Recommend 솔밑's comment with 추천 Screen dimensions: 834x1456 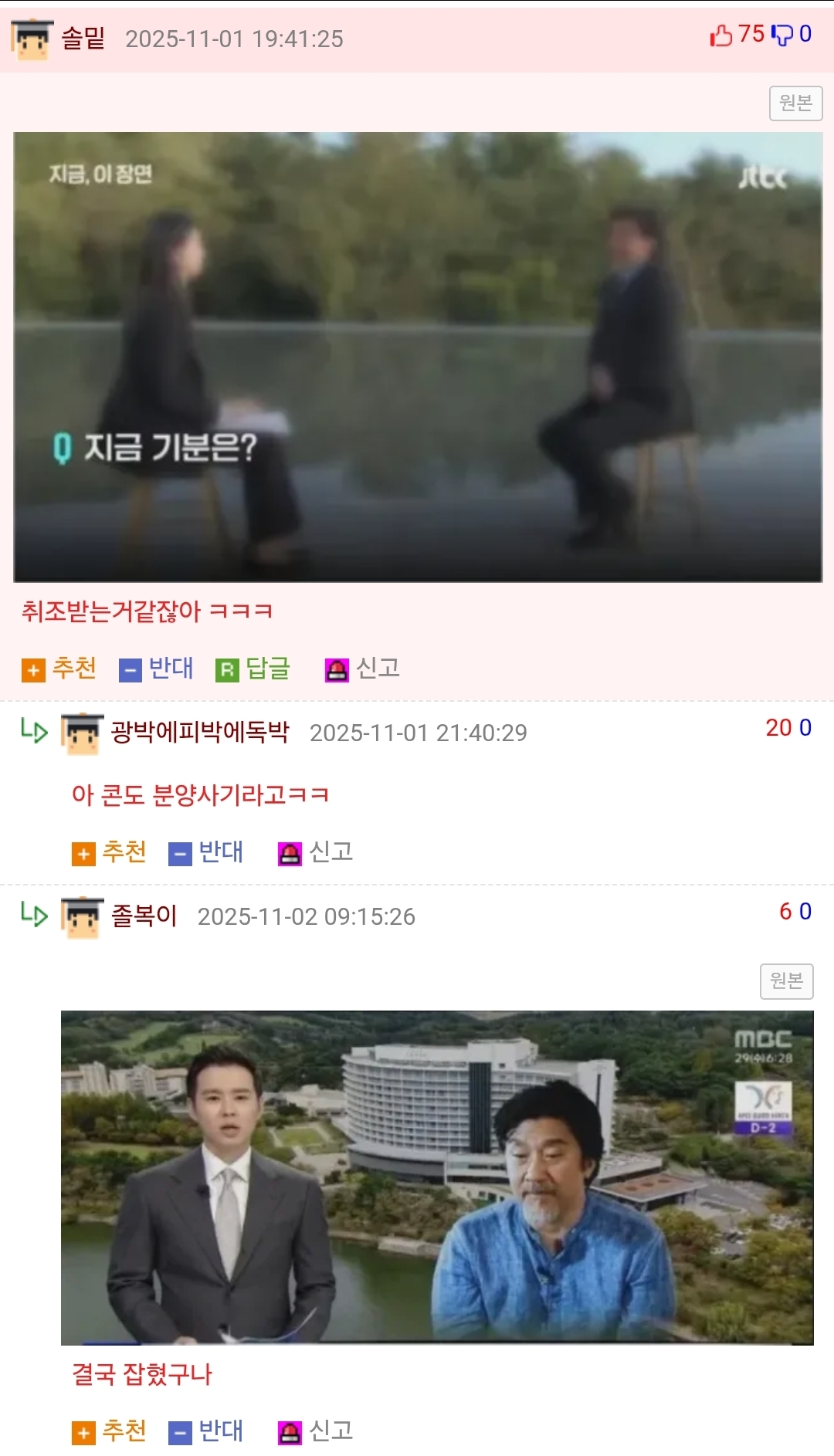pyautogui.click(x=60, y=669)
